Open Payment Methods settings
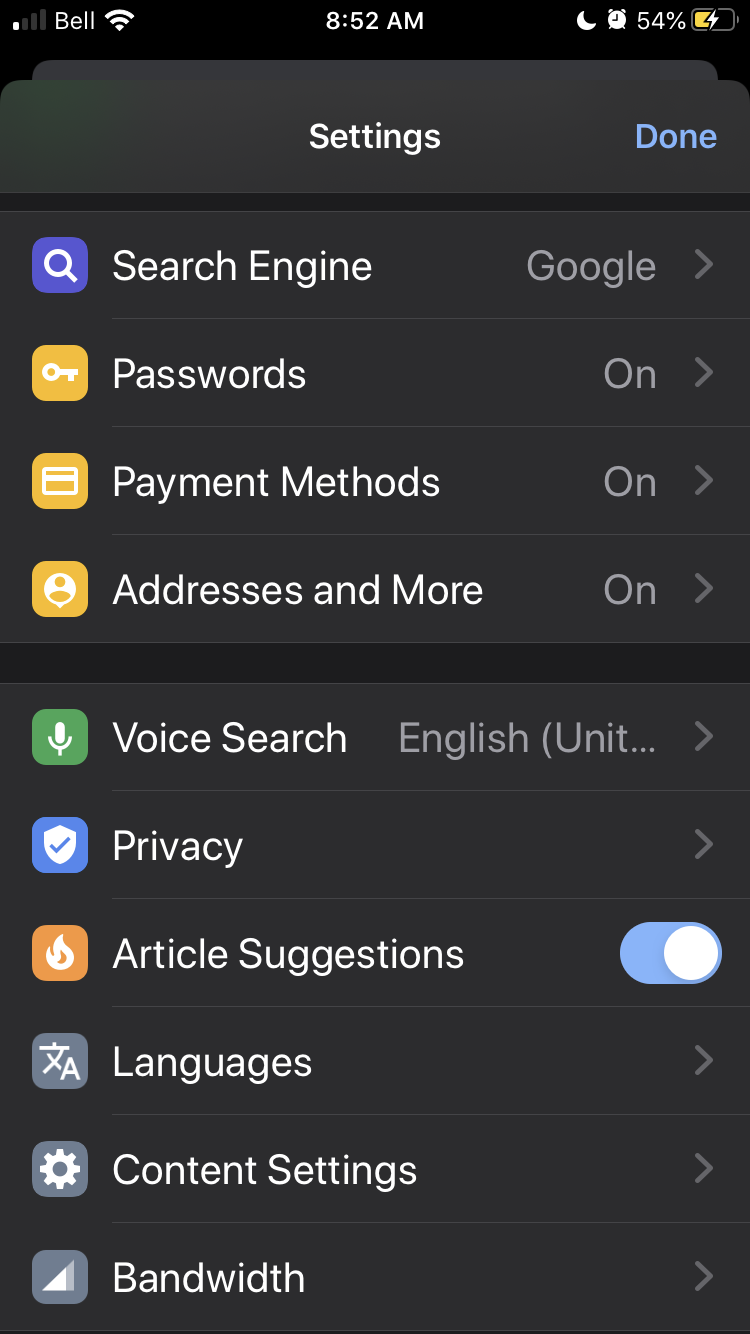 375,482
